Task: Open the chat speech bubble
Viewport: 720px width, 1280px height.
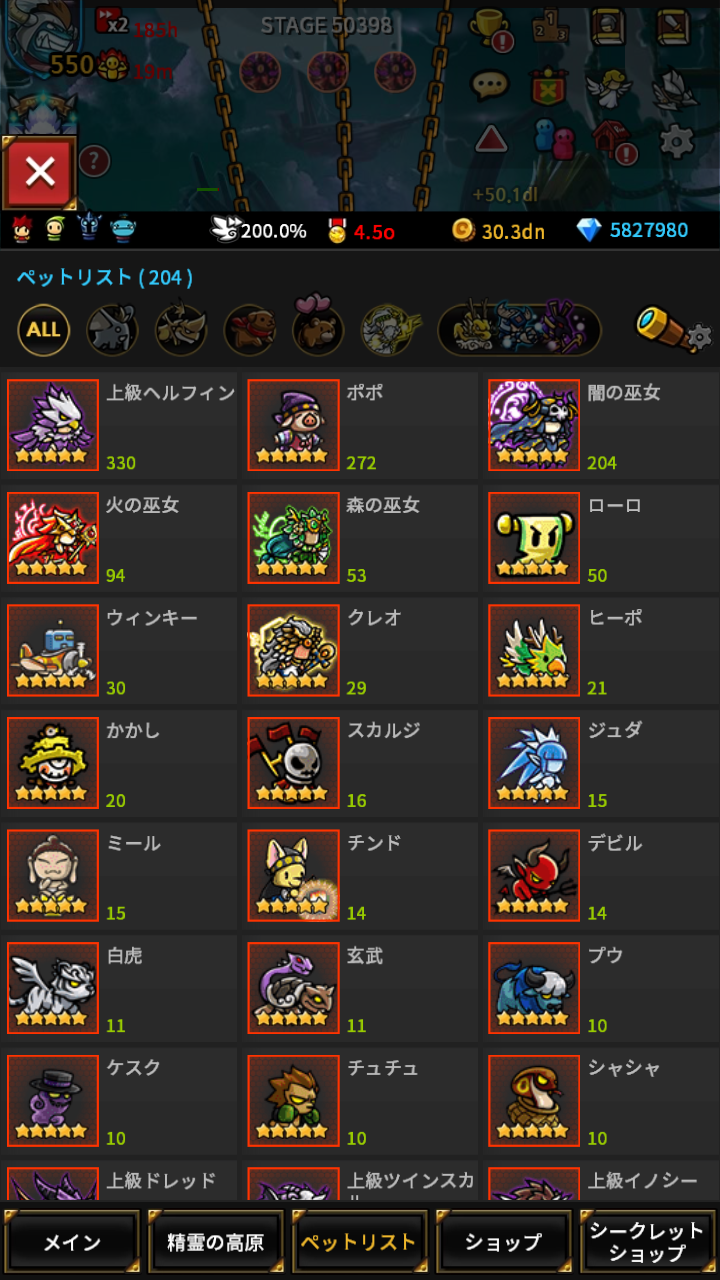Action: 489,86
